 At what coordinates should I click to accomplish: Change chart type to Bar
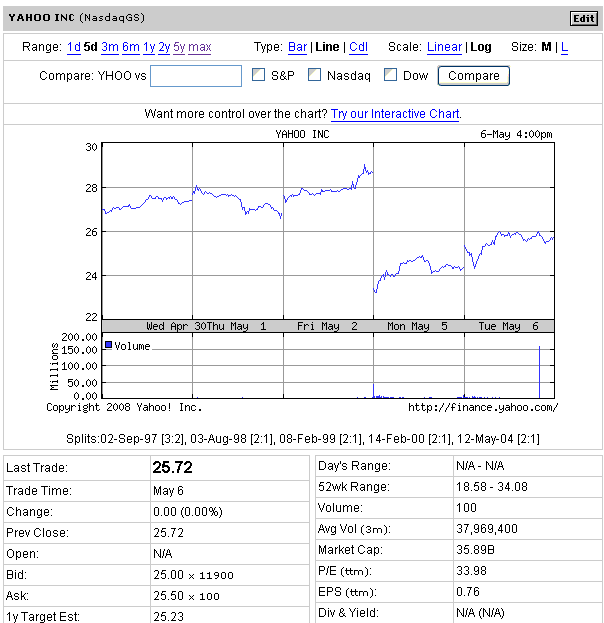click(297, 47)
